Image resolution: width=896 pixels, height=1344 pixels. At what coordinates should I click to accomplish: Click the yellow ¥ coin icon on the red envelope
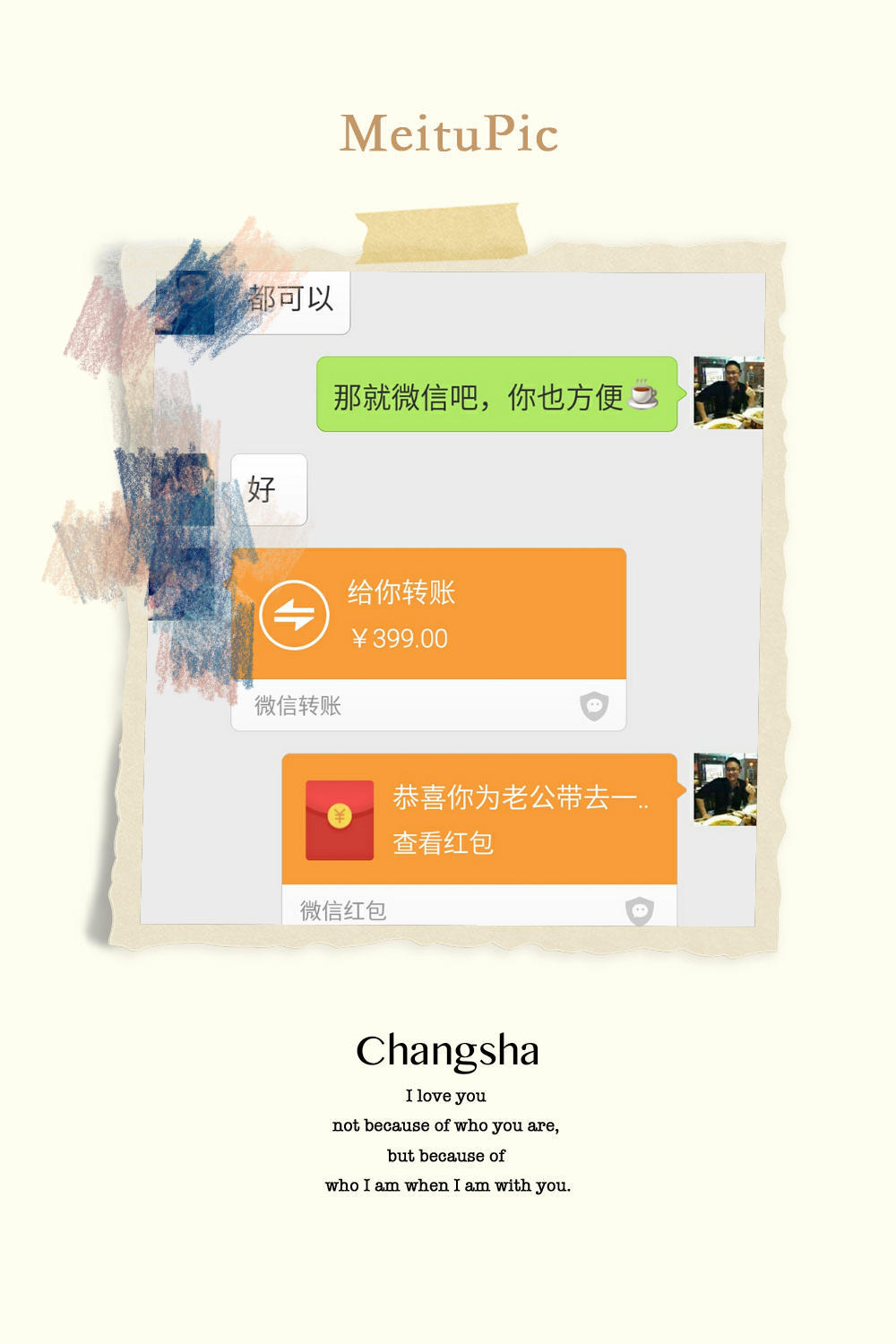click(339, 815)
